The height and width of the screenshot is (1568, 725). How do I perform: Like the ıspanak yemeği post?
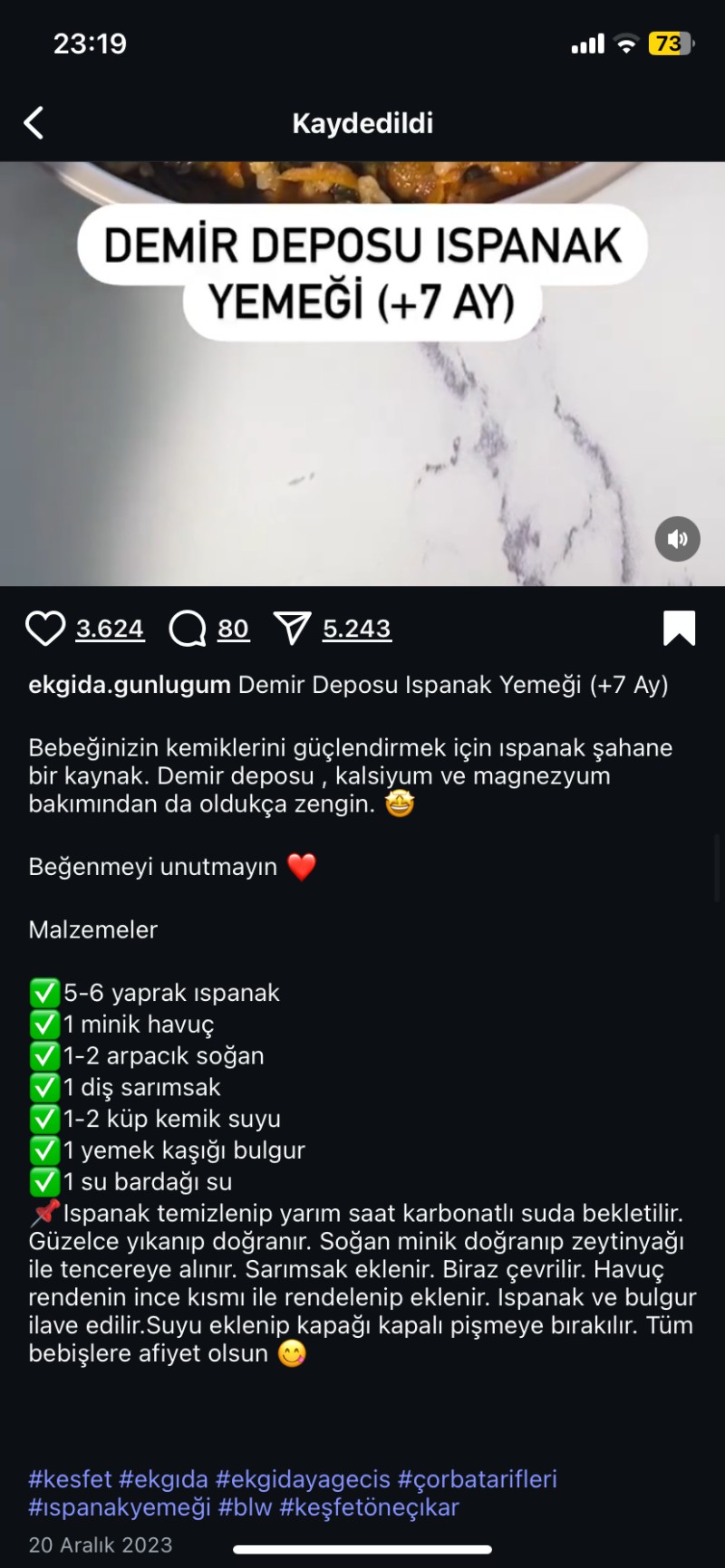pos(44,629)
